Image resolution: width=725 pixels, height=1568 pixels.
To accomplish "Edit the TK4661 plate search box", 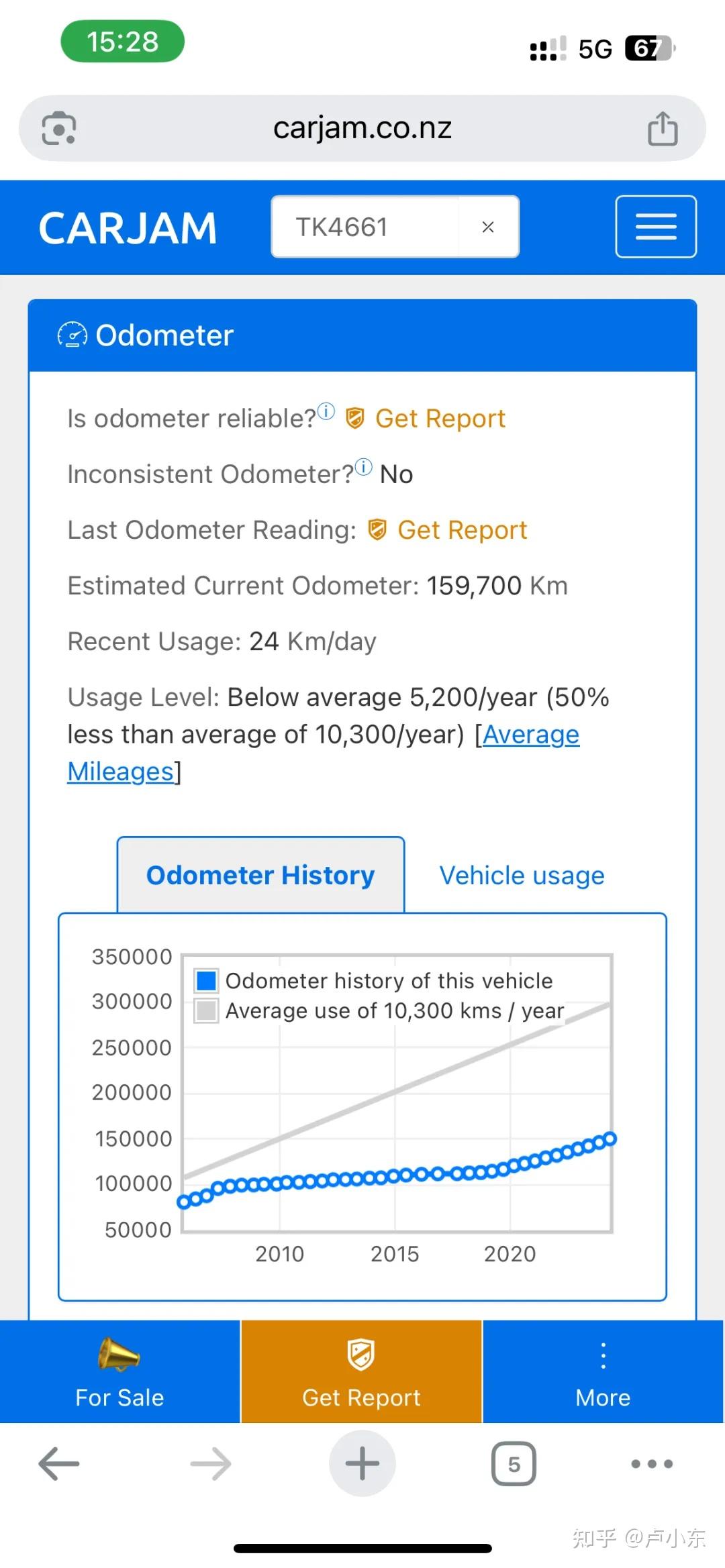I will click(366, 227).
